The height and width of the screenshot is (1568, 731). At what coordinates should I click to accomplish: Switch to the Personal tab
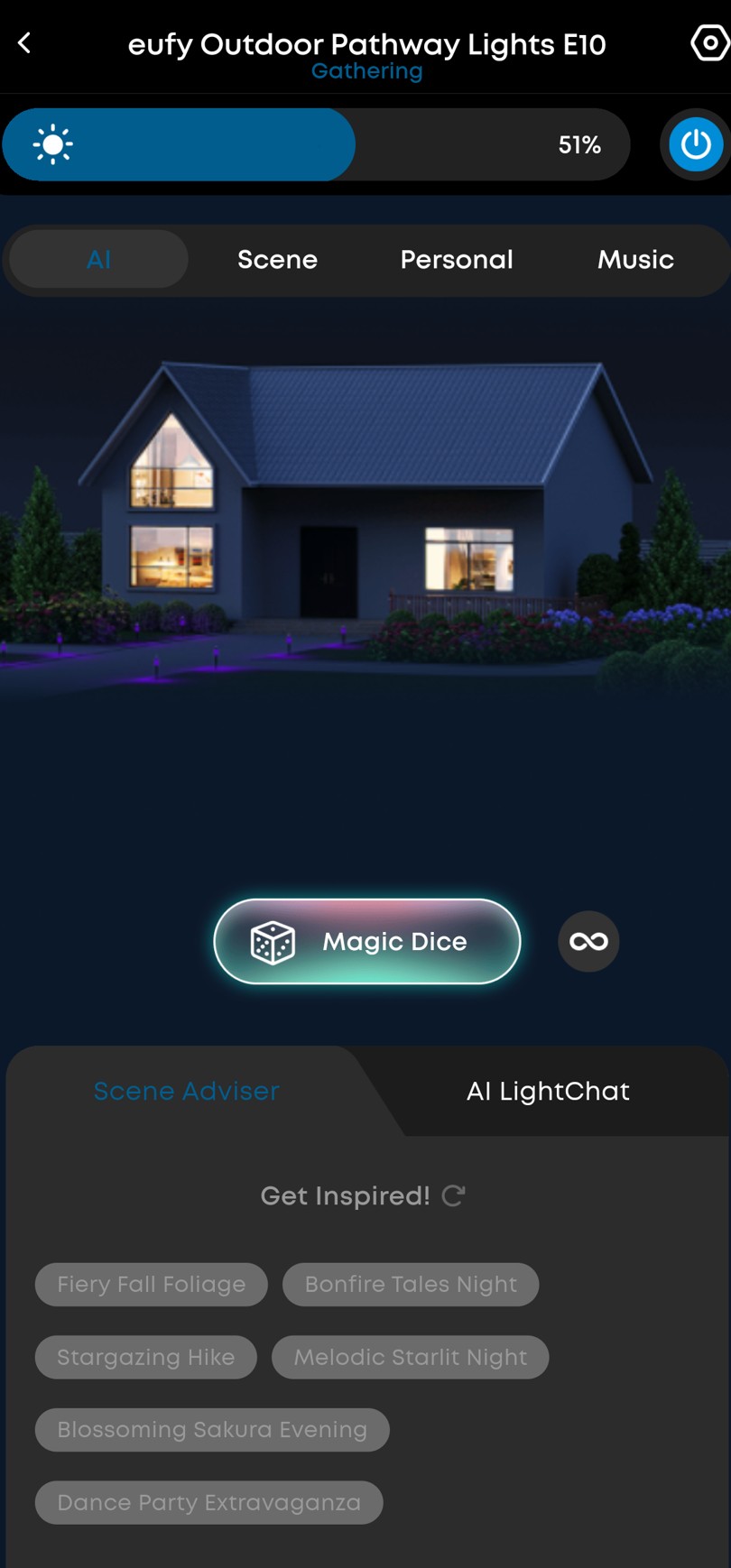coord(457,260)
